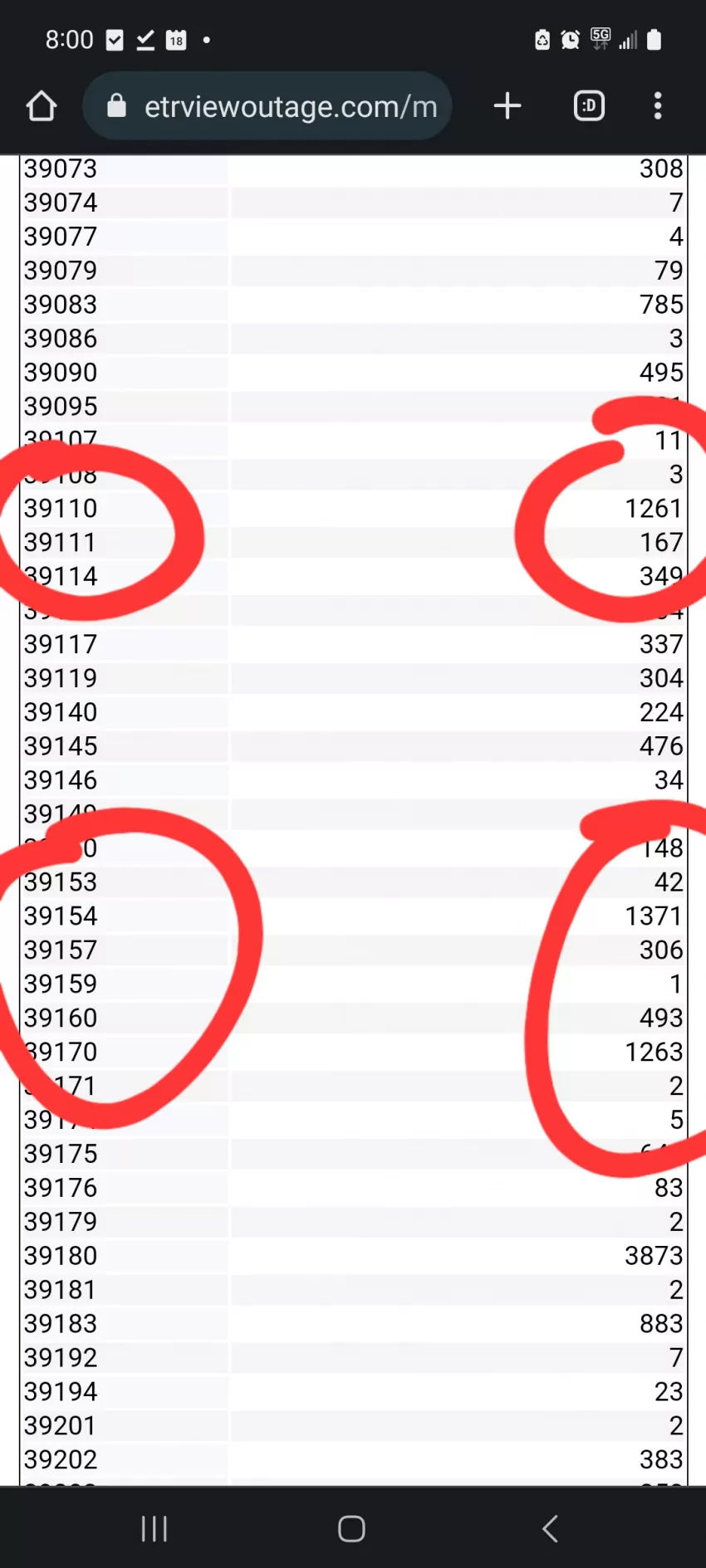Open the tab switcher
706x1568 pixels.
coord(589,106)
